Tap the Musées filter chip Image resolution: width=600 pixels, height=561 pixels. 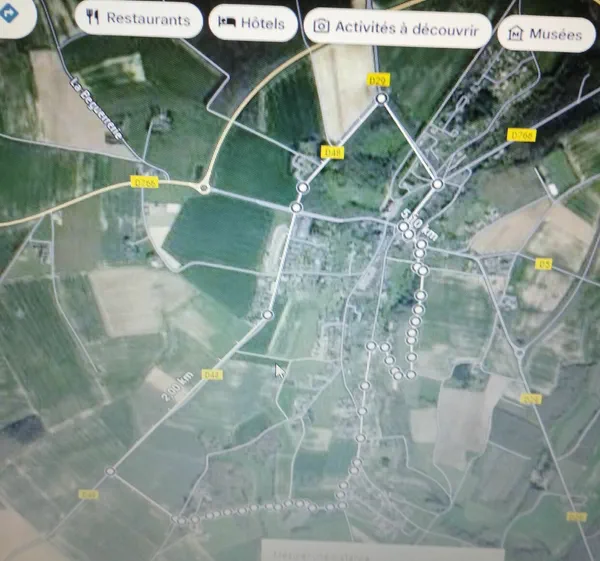(541, 34)
